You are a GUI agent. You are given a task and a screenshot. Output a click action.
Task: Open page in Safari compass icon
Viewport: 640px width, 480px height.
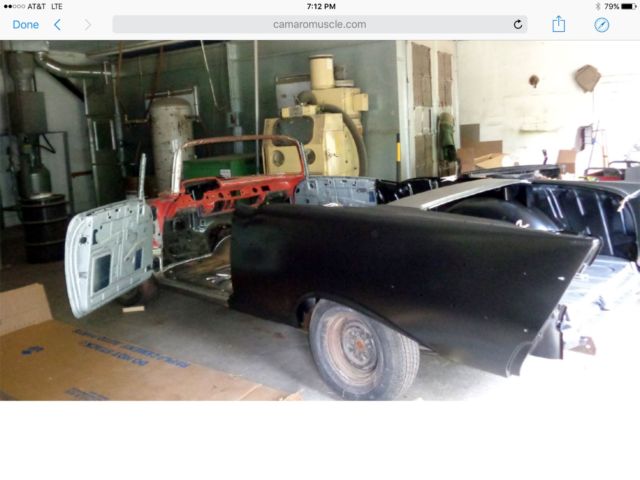[601, 24]
